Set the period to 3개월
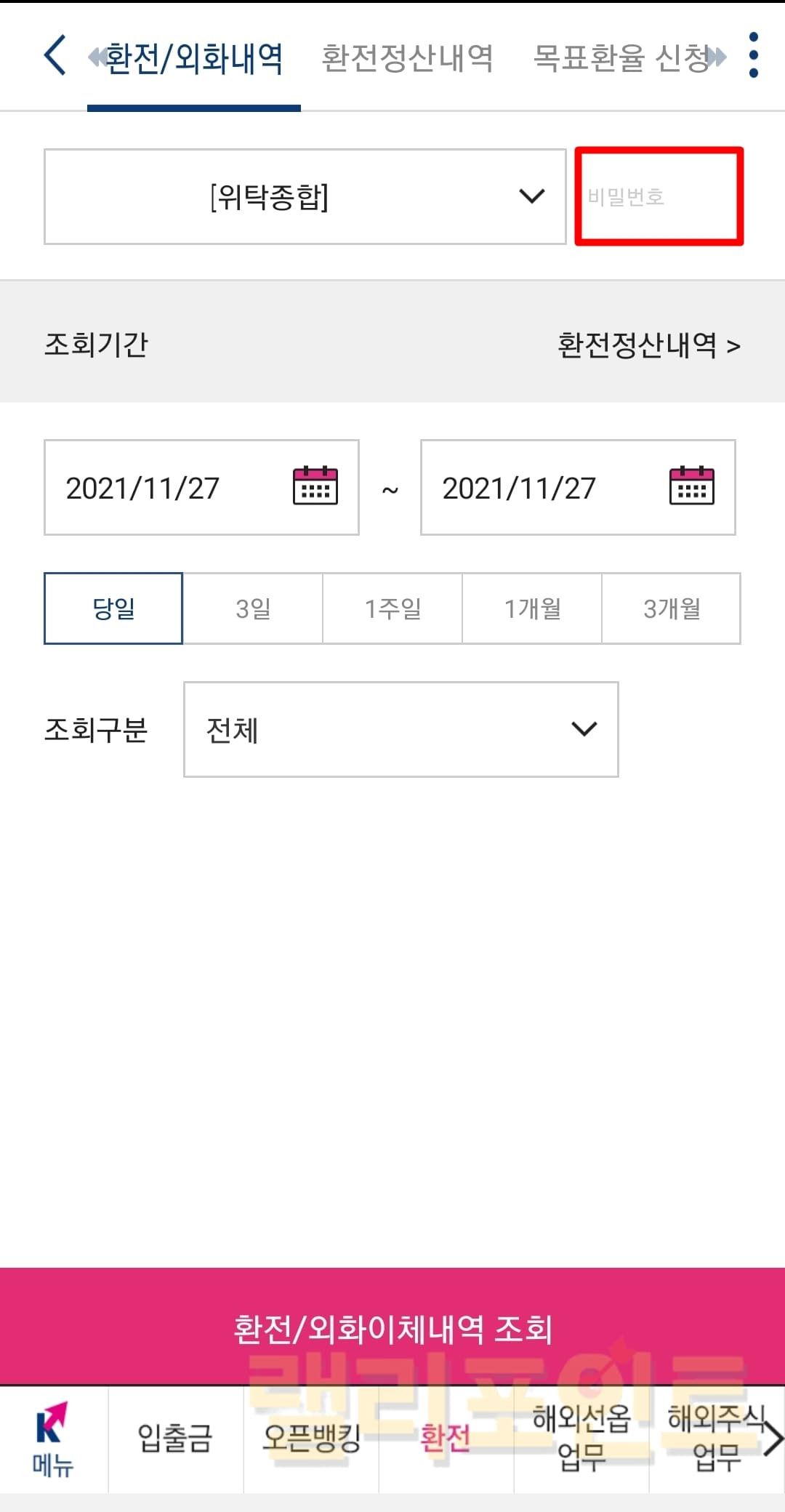785x1512 pixels. (x=672, y=608)
